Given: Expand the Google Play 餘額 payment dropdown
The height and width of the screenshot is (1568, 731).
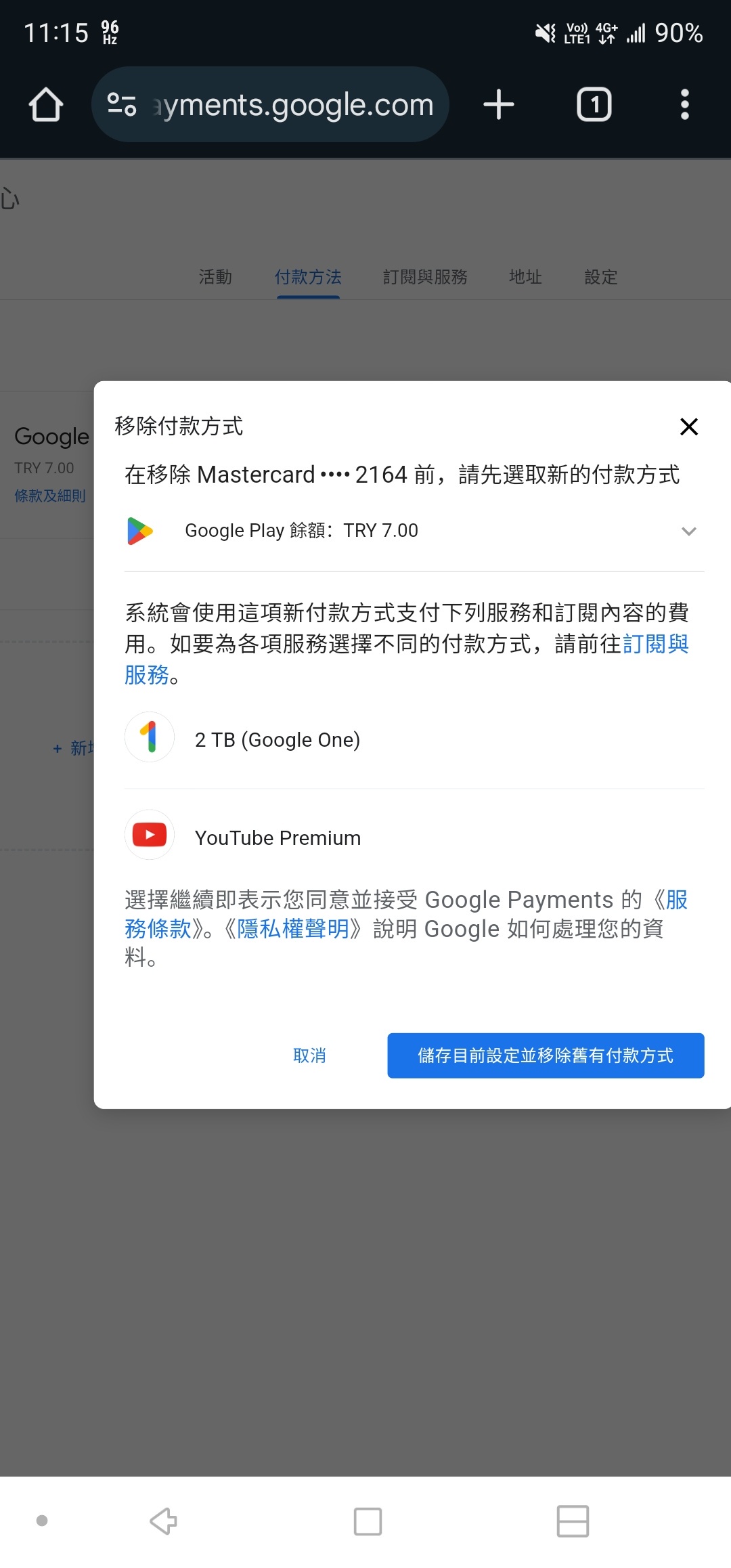Looking at the screenshot, I should (x=414, y=531).
